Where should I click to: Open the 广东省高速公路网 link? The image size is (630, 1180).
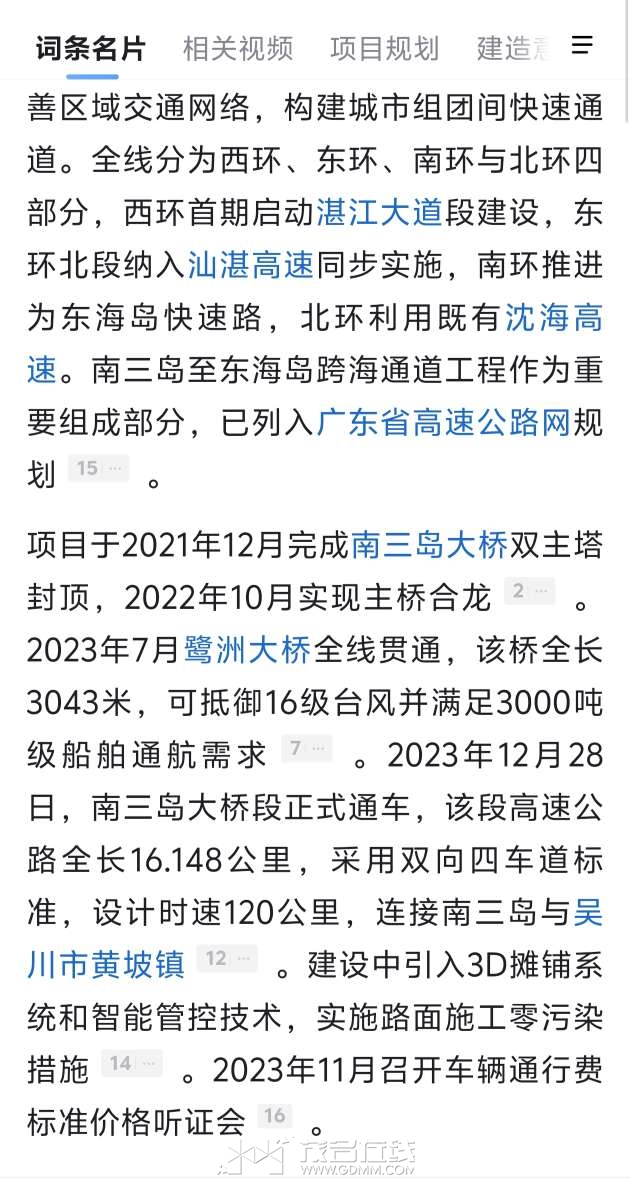click(443, 423)
